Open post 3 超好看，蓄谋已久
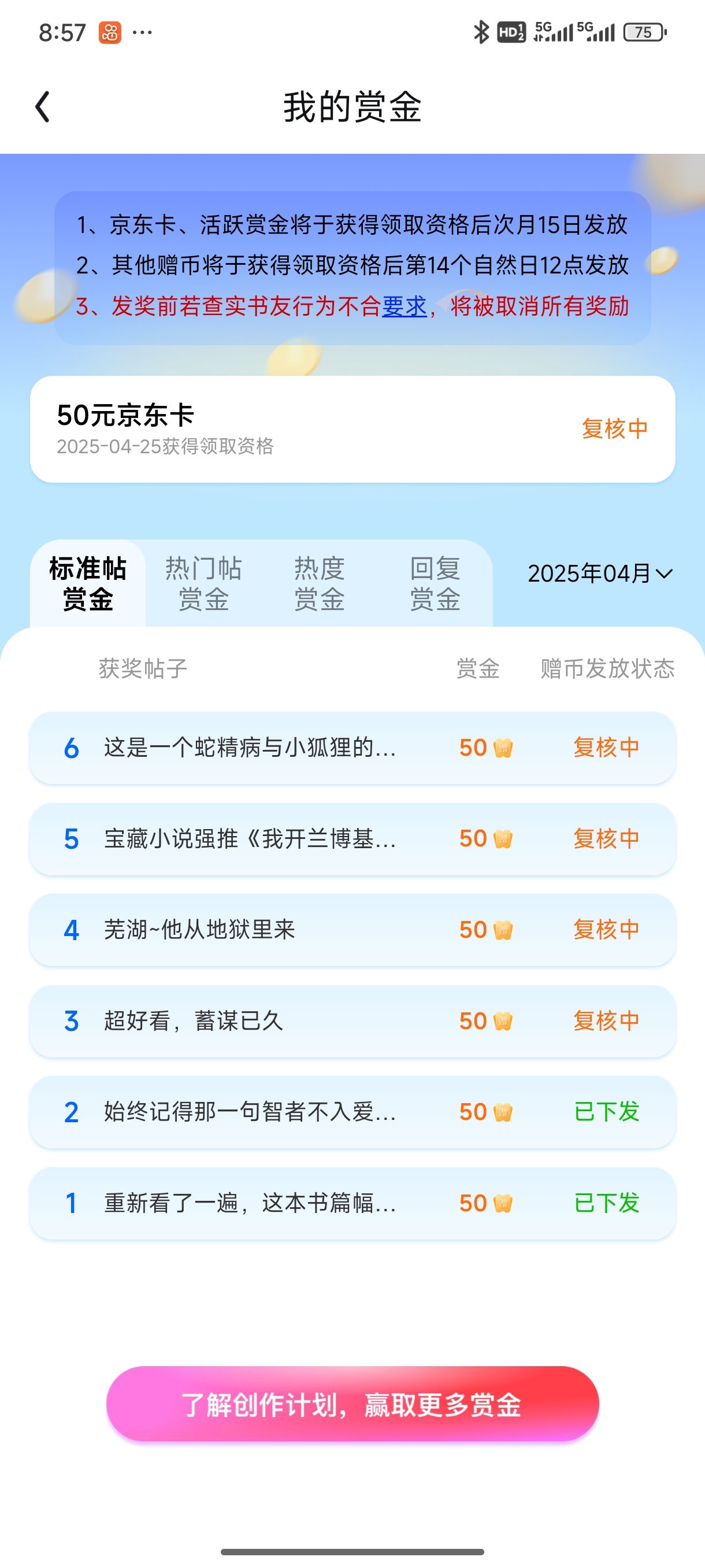Image resolution: width=705 pixels, height=1568 pixels. (352, 1021)
